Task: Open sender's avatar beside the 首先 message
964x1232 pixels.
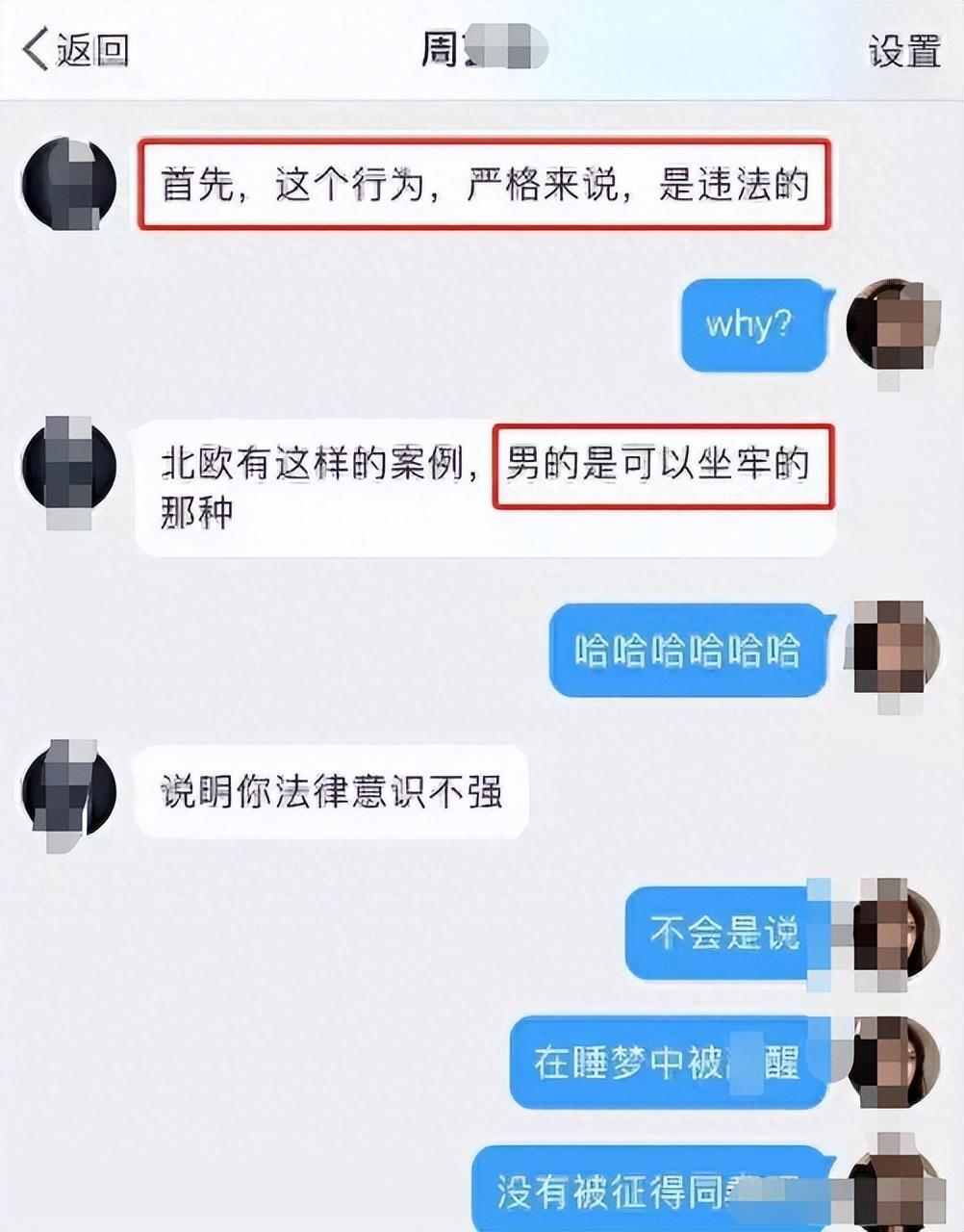Action: 68,184
